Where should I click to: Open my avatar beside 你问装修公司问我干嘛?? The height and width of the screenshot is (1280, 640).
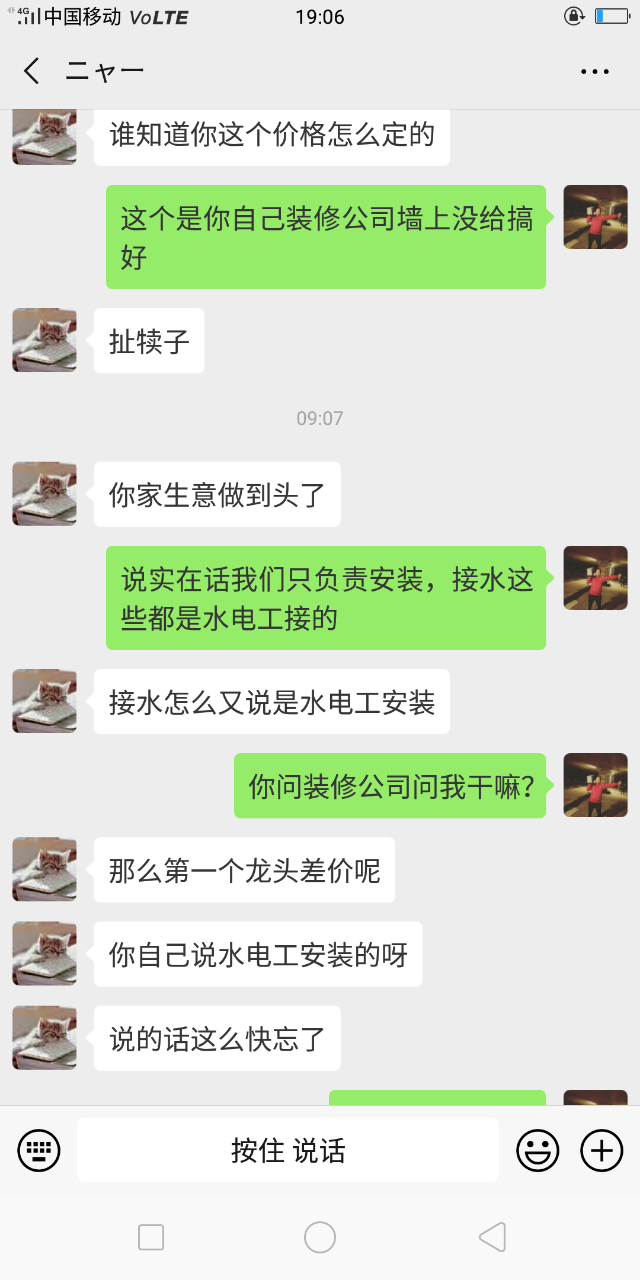pos(596,785)
